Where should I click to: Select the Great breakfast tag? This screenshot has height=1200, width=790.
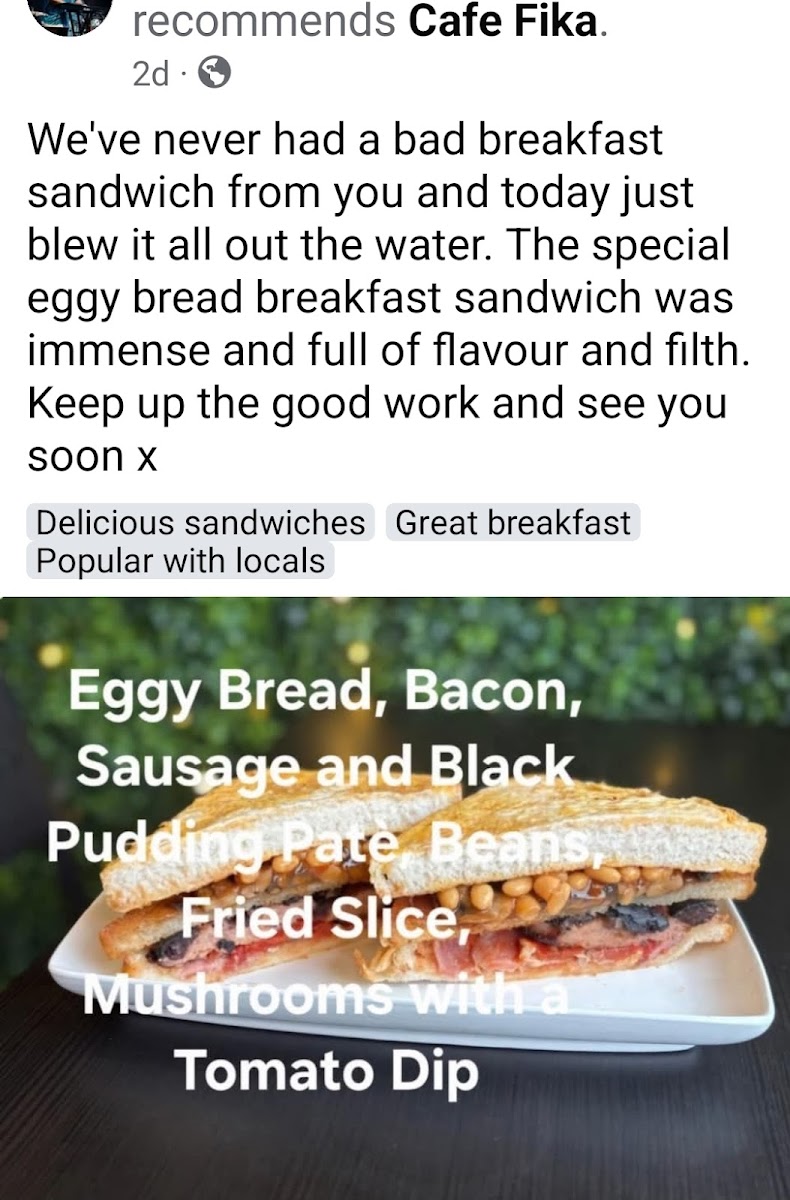[513, 523]
